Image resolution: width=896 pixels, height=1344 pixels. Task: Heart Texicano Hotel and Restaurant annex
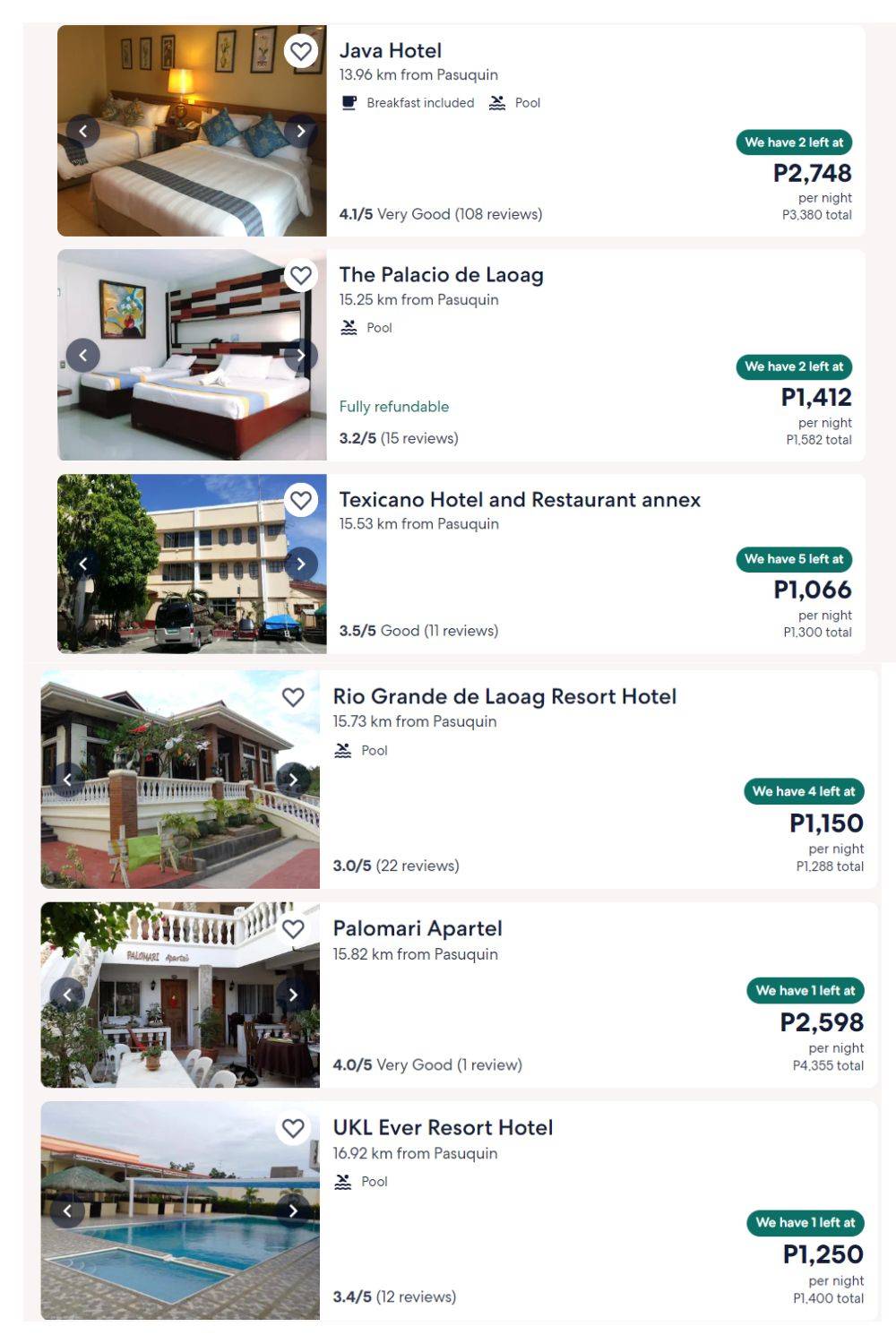(x=301, y=500)
